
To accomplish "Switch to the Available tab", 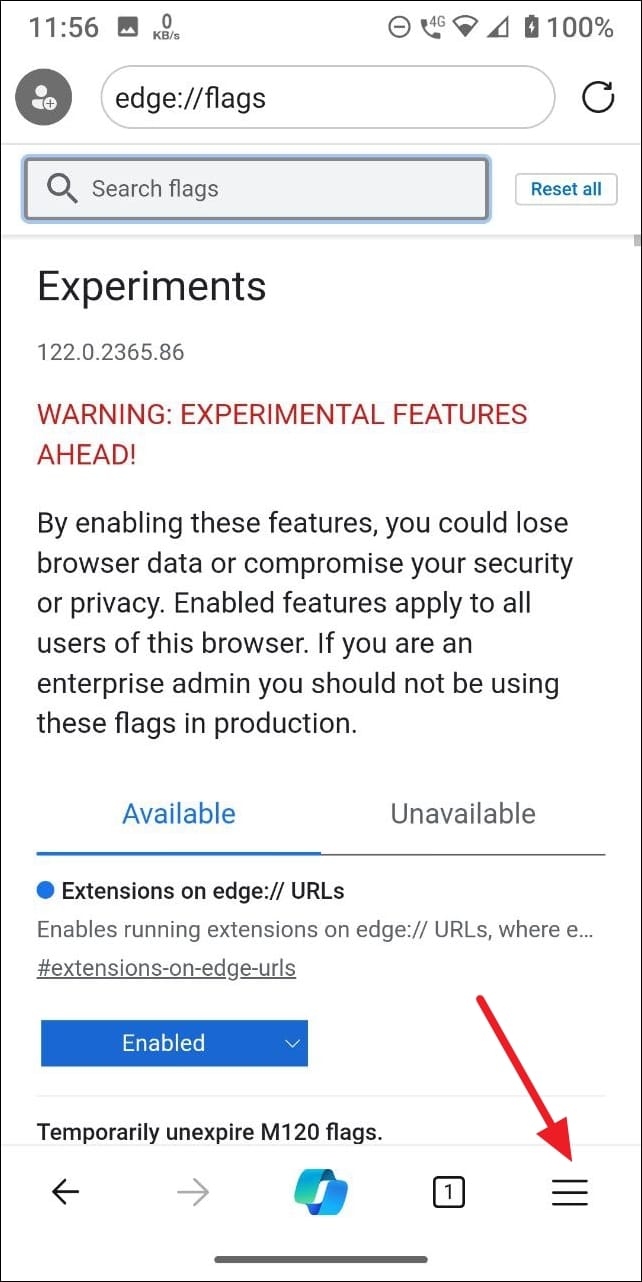I will [x=179, y=813].
